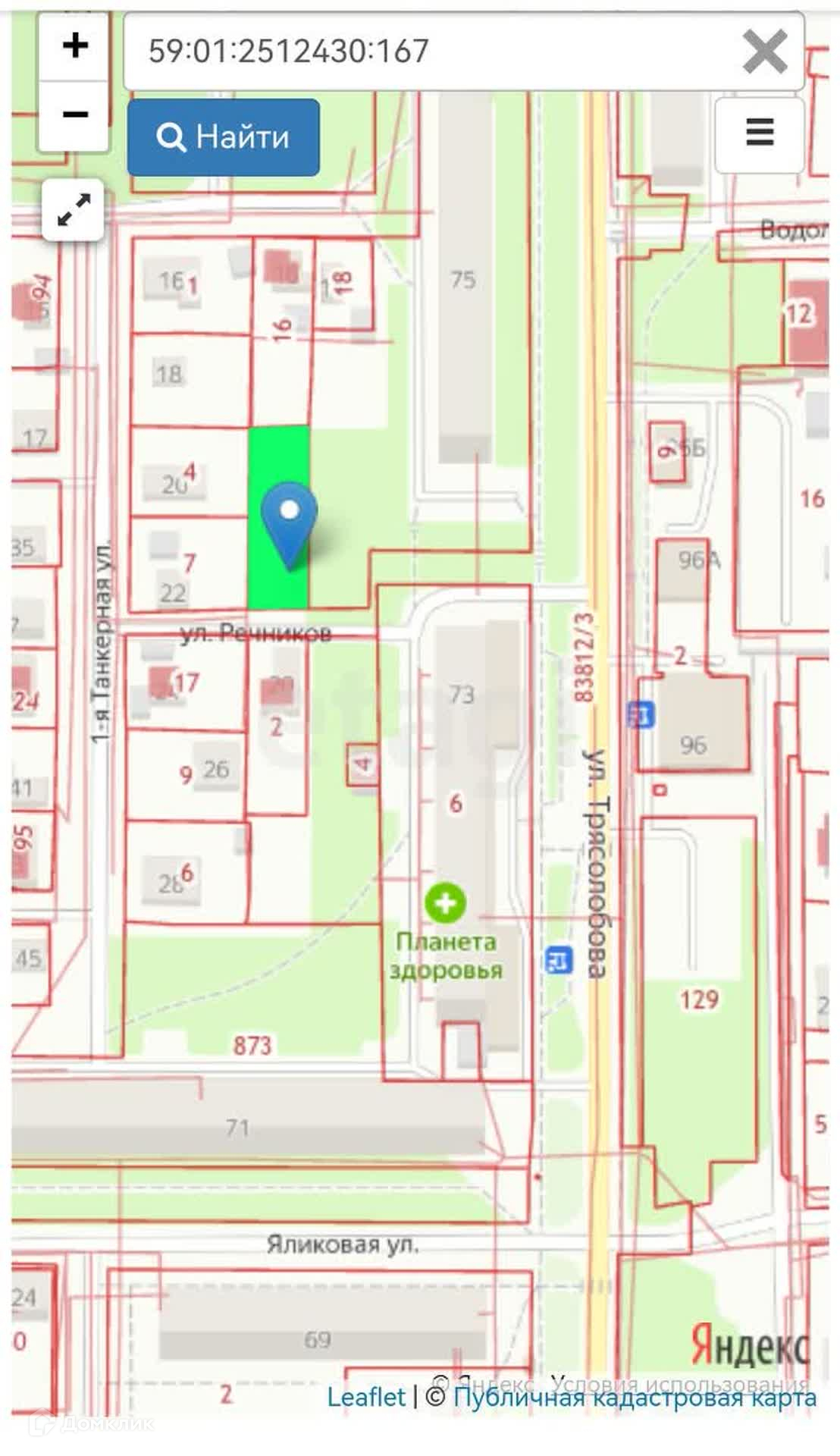The image size is (840, 1456).
Task: Zoom in on the map
Action: [x=74, y=47]
